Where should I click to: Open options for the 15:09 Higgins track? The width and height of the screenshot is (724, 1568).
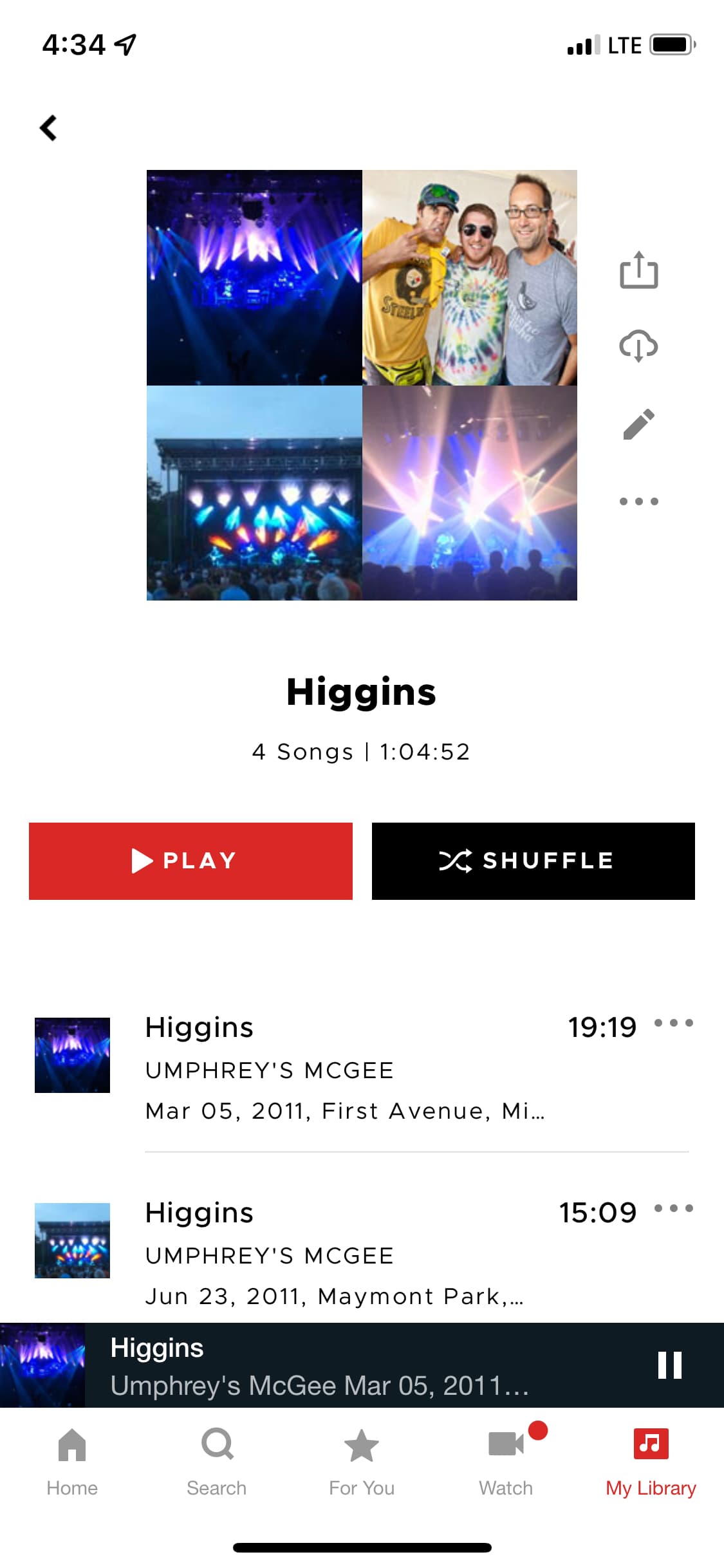click(673, 1208)
